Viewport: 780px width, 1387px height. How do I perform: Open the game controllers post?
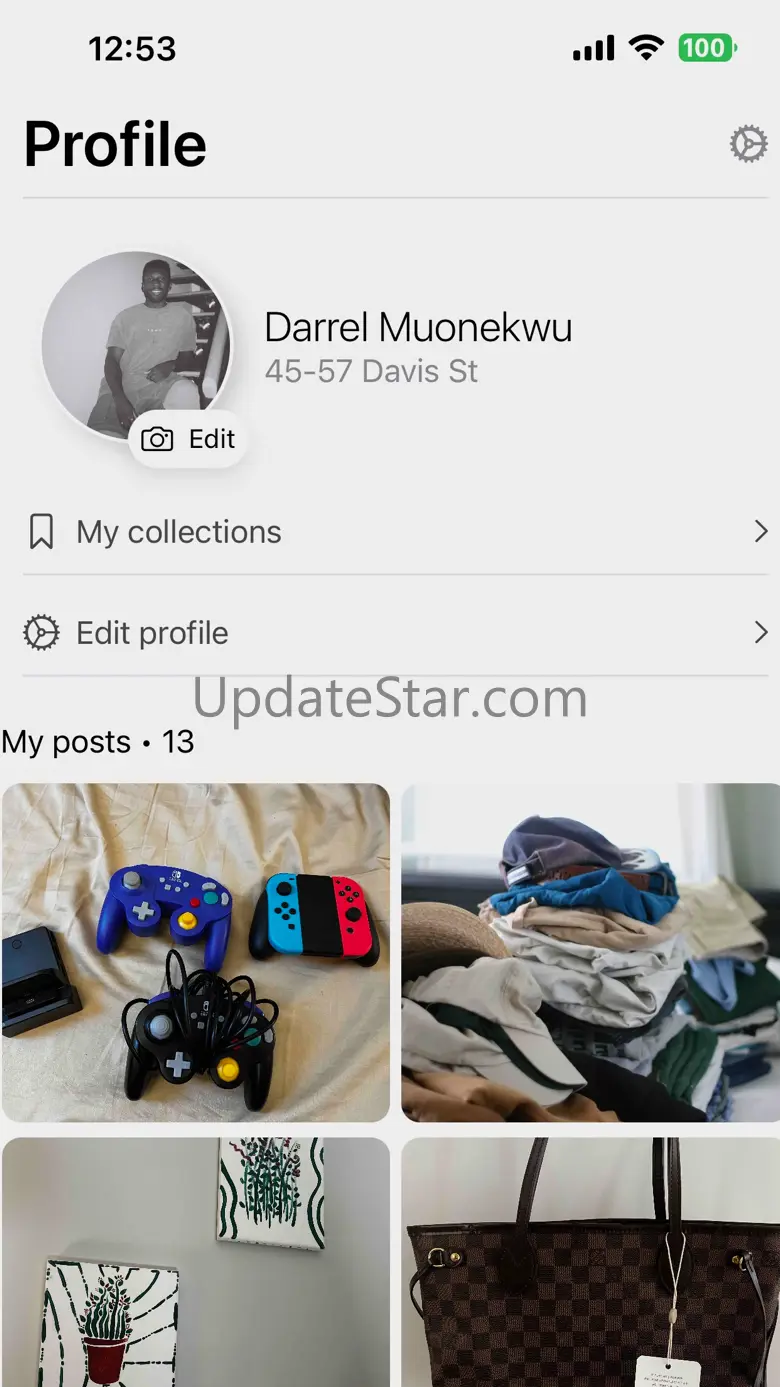click(x=196, y=952)
